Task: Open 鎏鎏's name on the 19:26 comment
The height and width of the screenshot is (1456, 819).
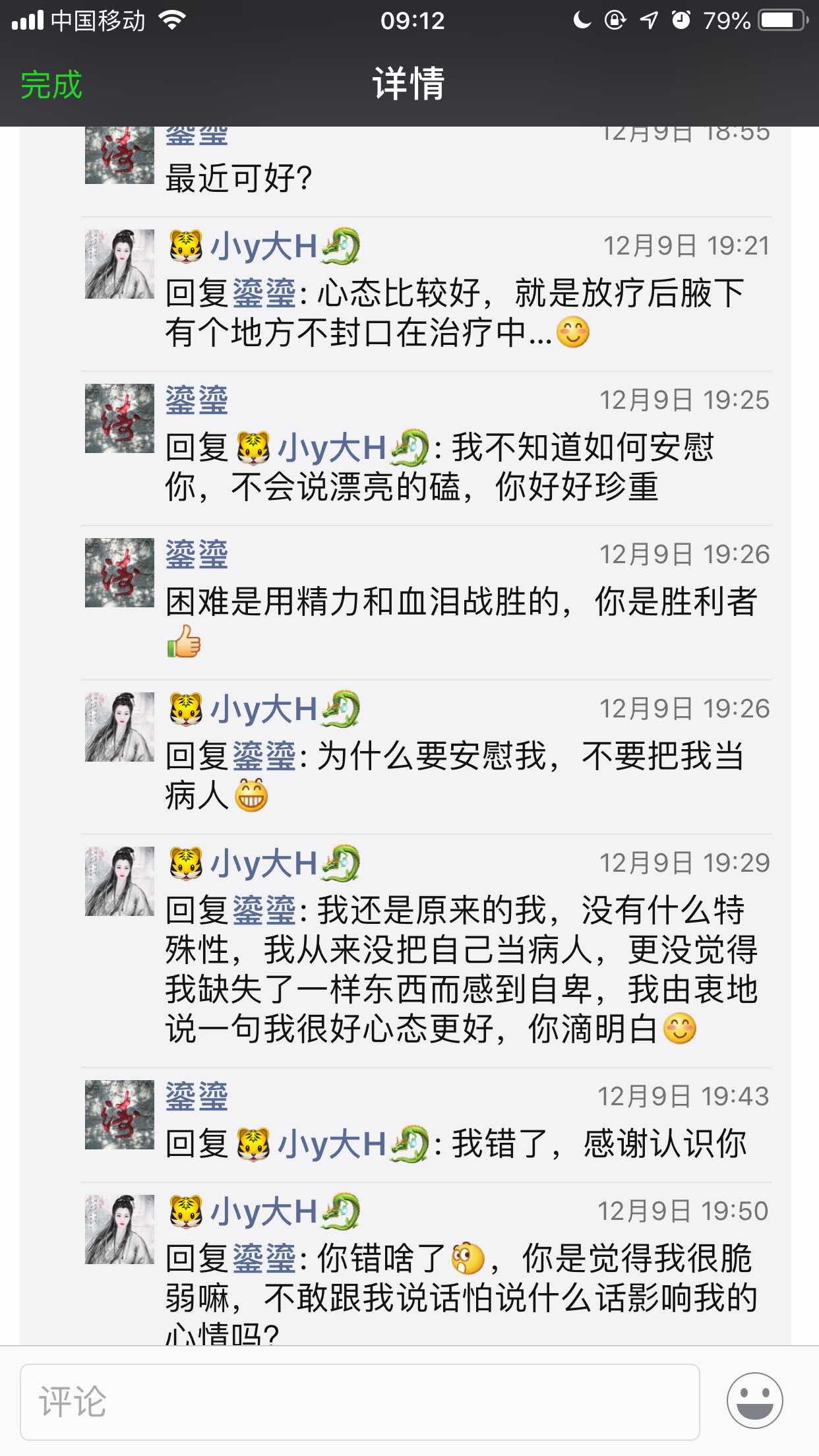Action: coord(197,555)
